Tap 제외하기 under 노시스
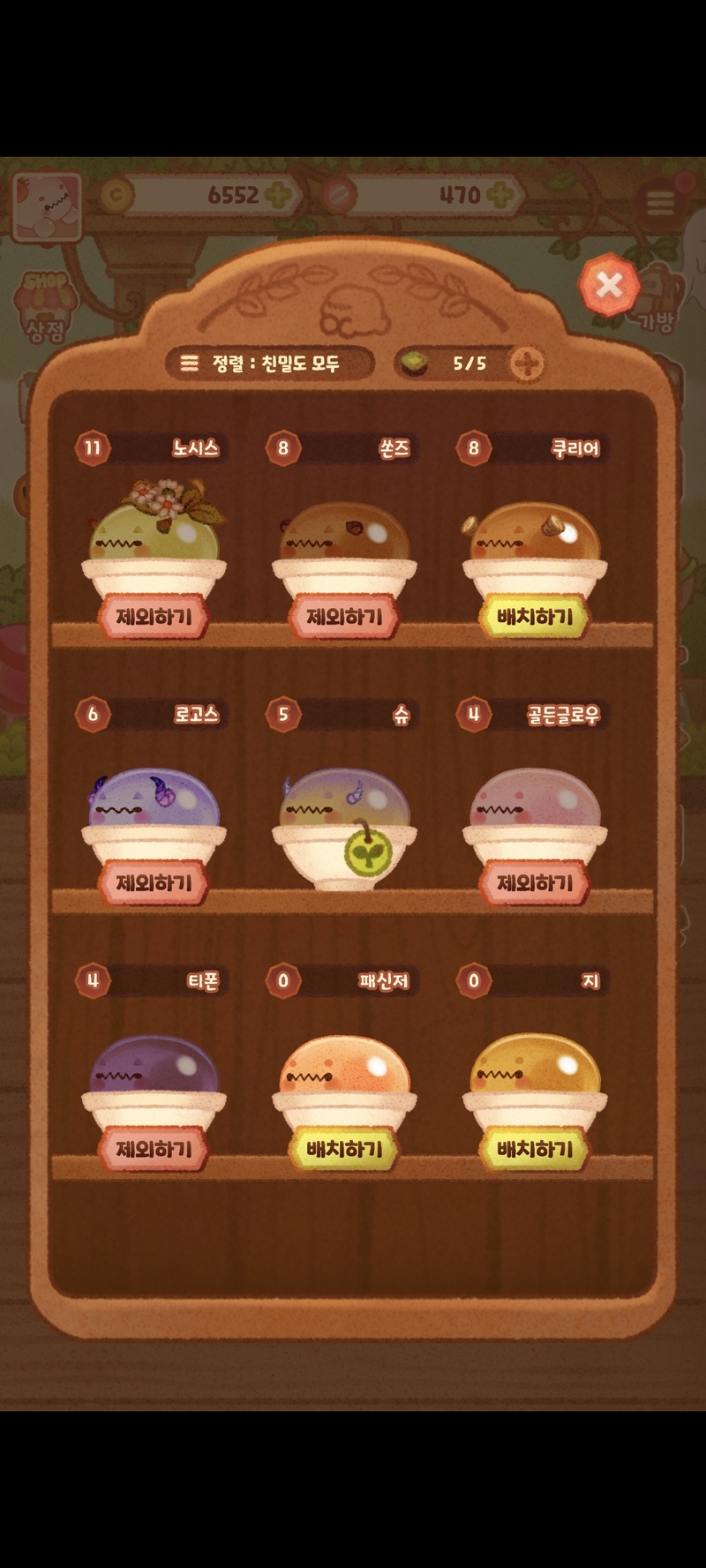The width and height of the screenshot is (706, 1568). coord(154,616)
